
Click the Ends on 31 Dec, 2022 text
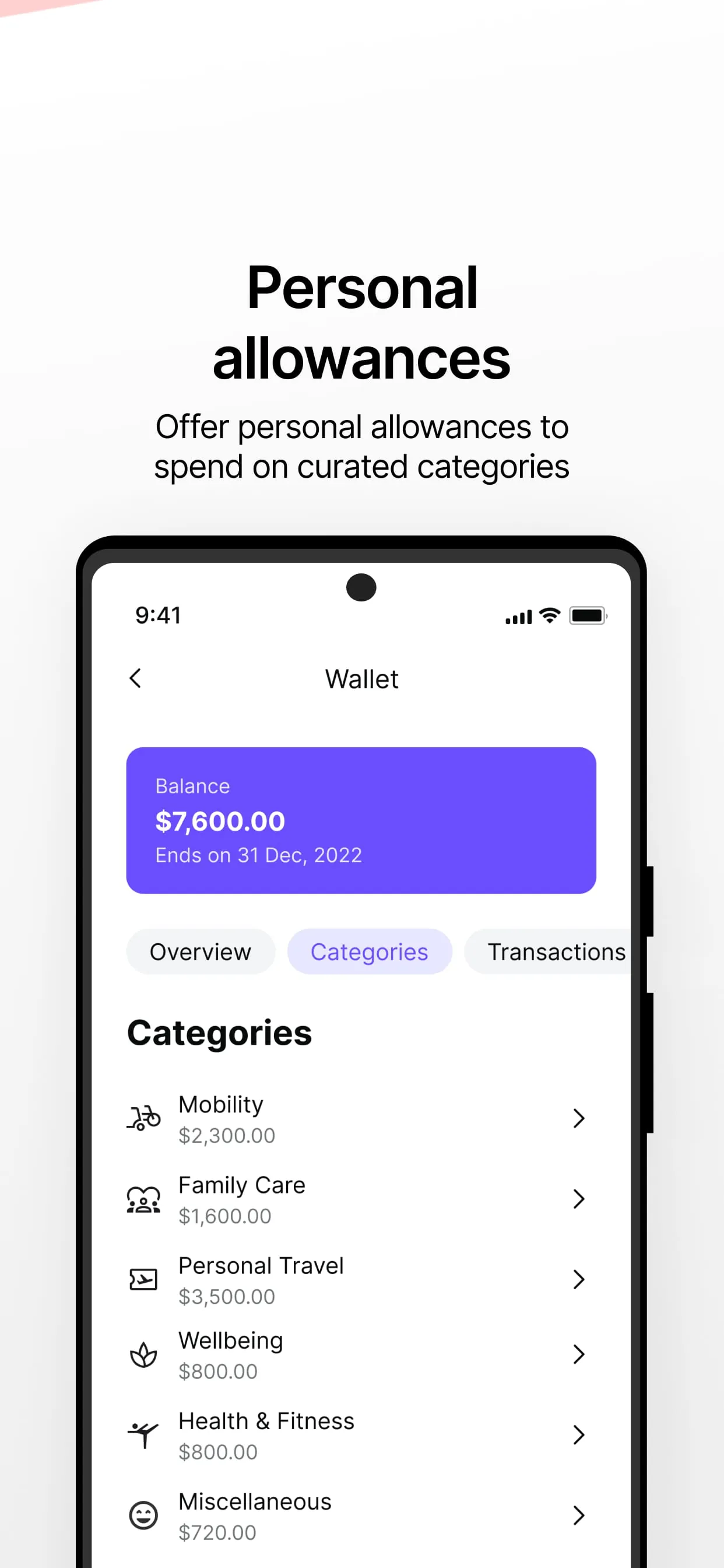[x=259, y=855]
